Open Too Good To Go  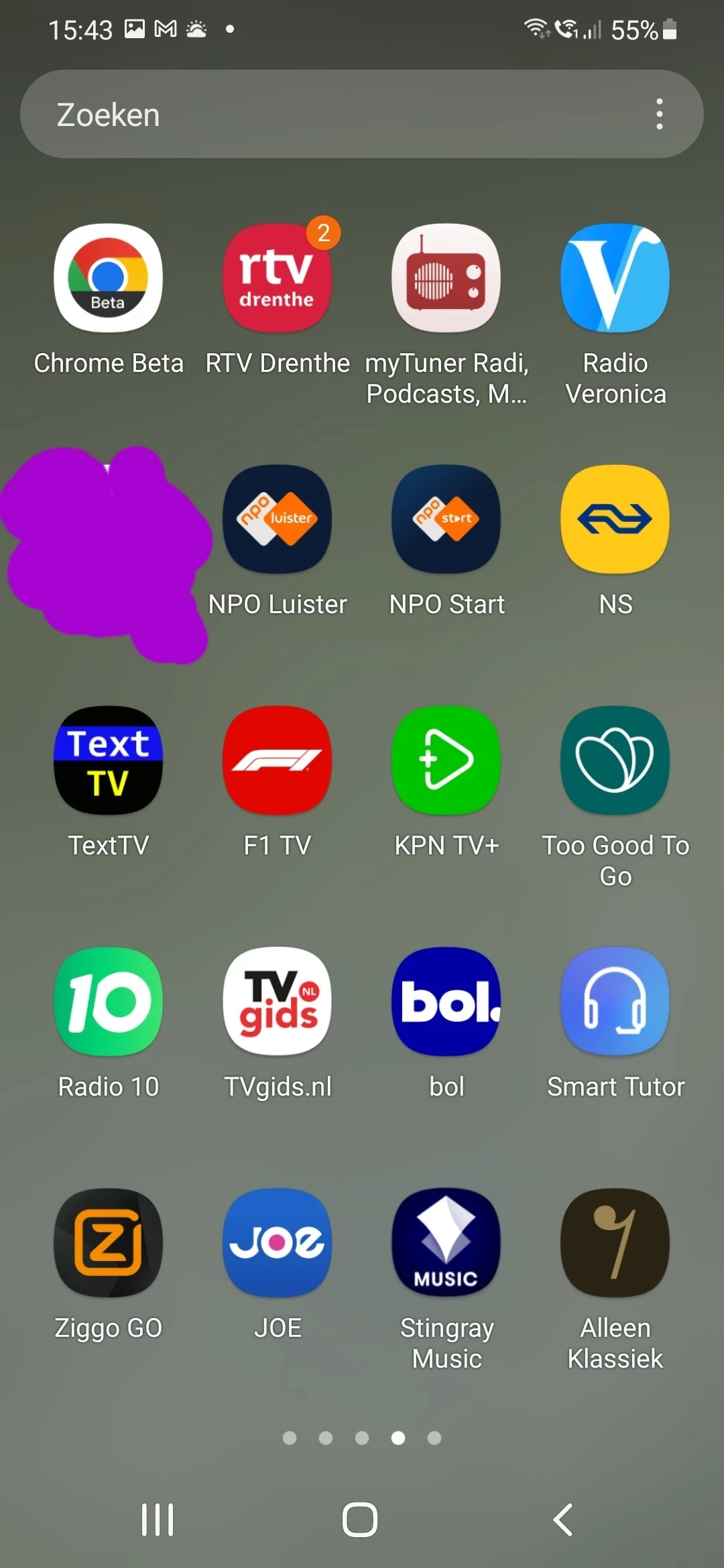point(615,761)
